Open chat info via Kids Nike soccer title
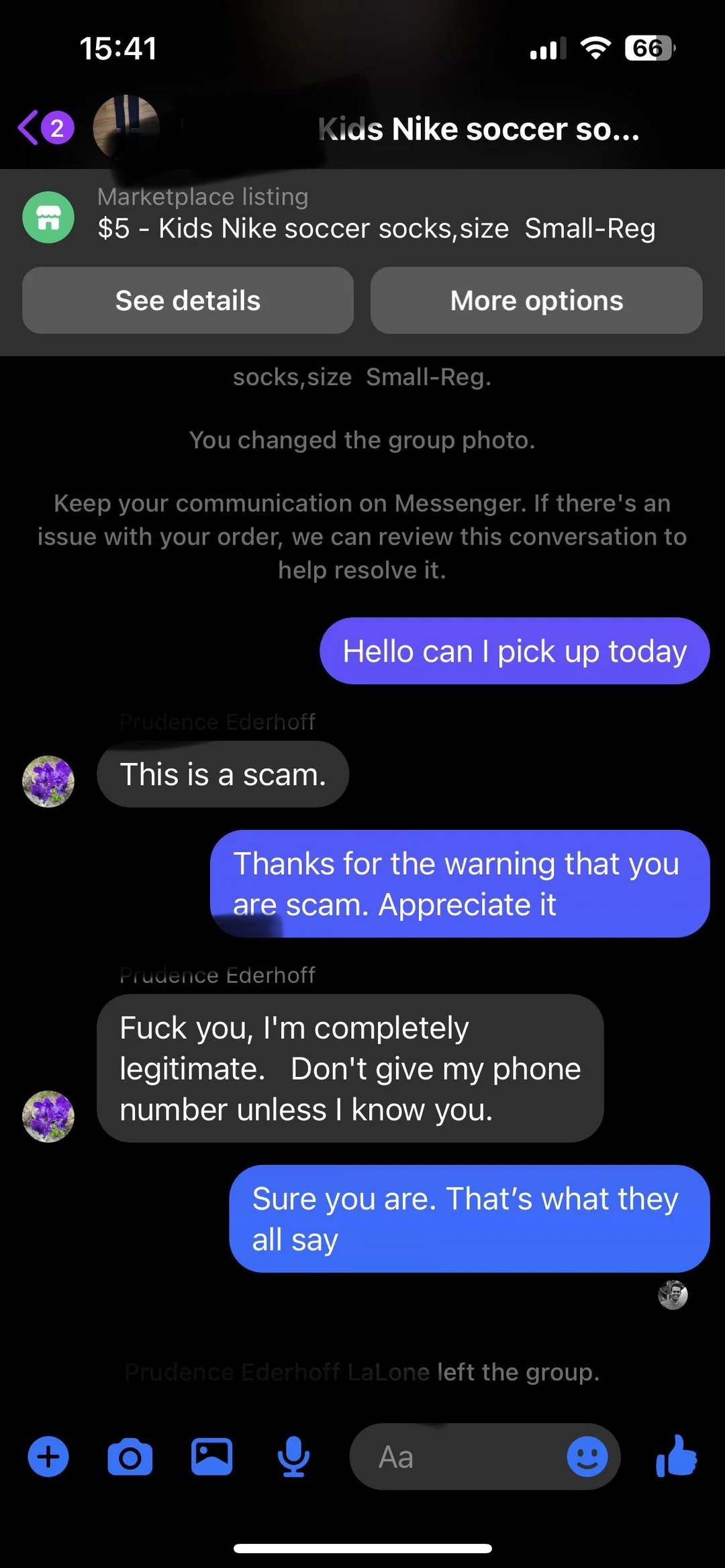725x1568 pixels. coord(478,129)
